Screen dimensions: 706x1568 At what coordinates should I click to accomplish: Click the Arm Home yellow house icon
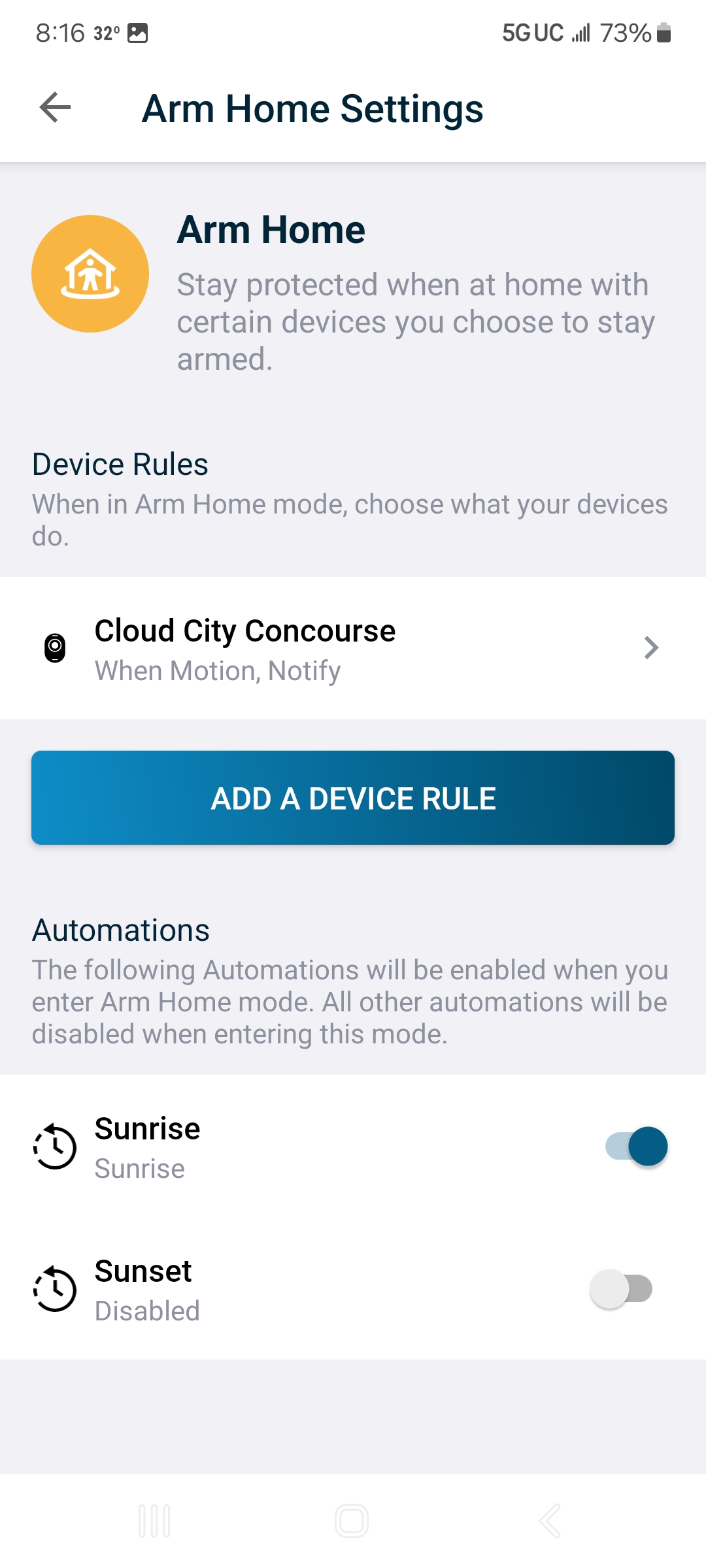(91, 273)
